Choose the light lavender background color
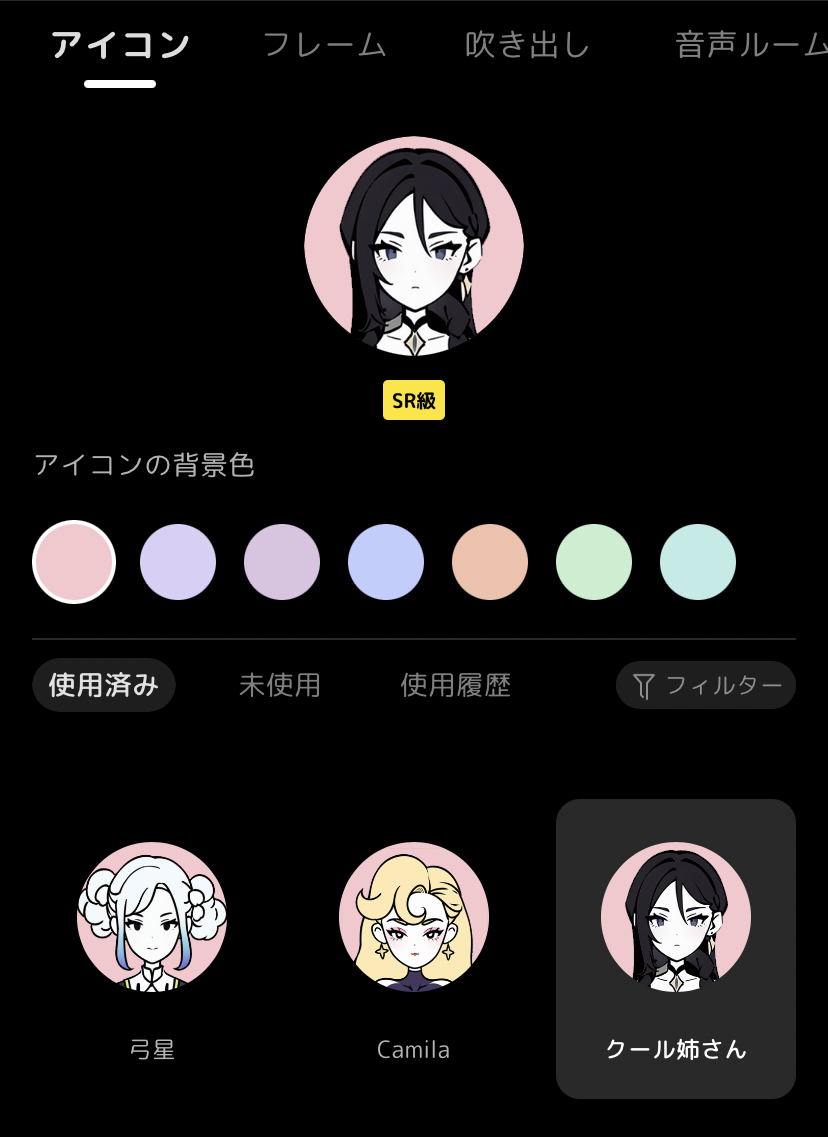Image resolution: width=828 pixels, height=1137 pixels. pos(178,562)
